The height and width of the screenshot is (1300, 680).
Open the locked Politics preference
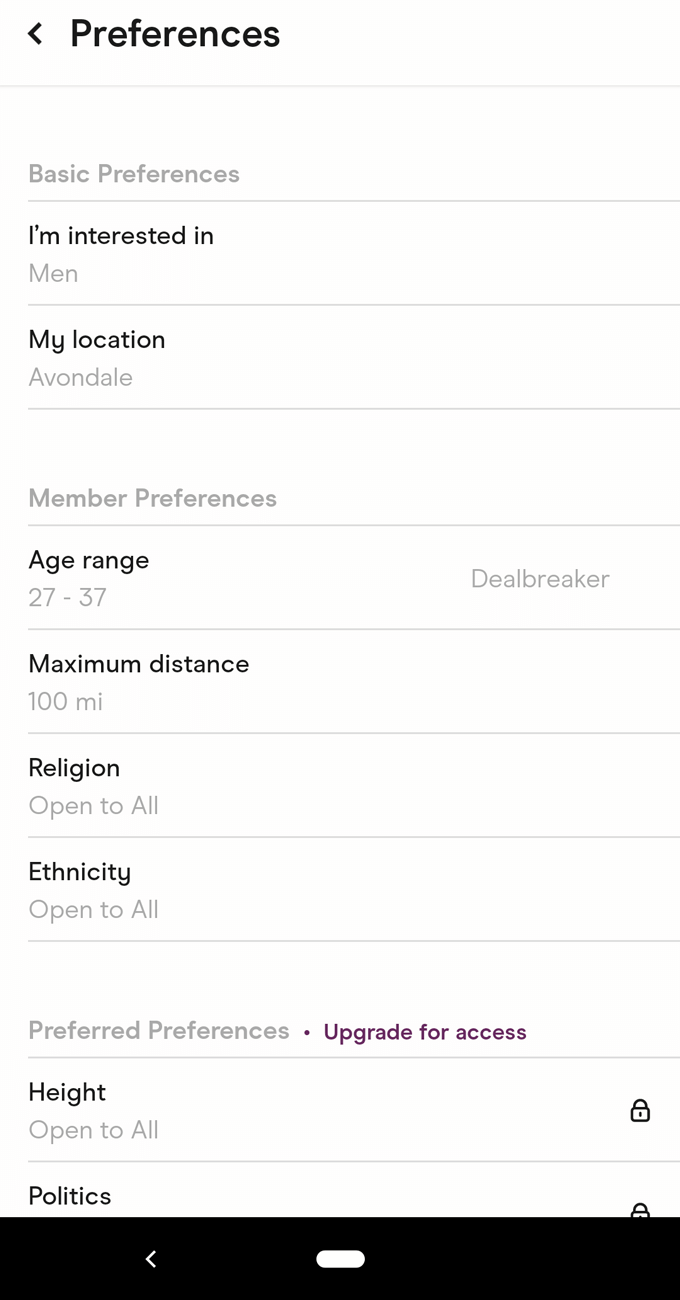[340, 1190]
